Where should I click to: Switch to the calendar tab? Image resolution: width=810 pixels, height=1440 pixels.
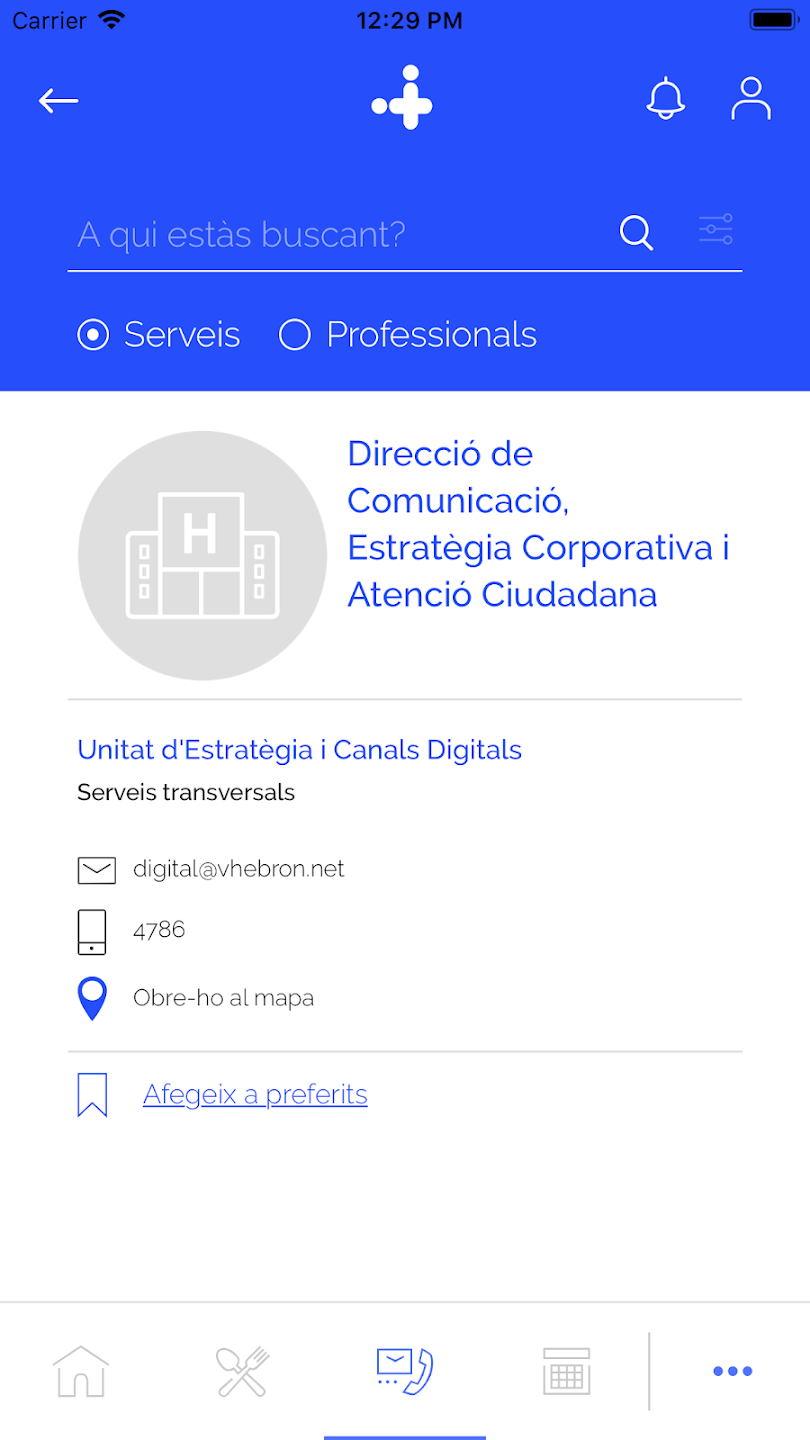(x=567, y=1371)
